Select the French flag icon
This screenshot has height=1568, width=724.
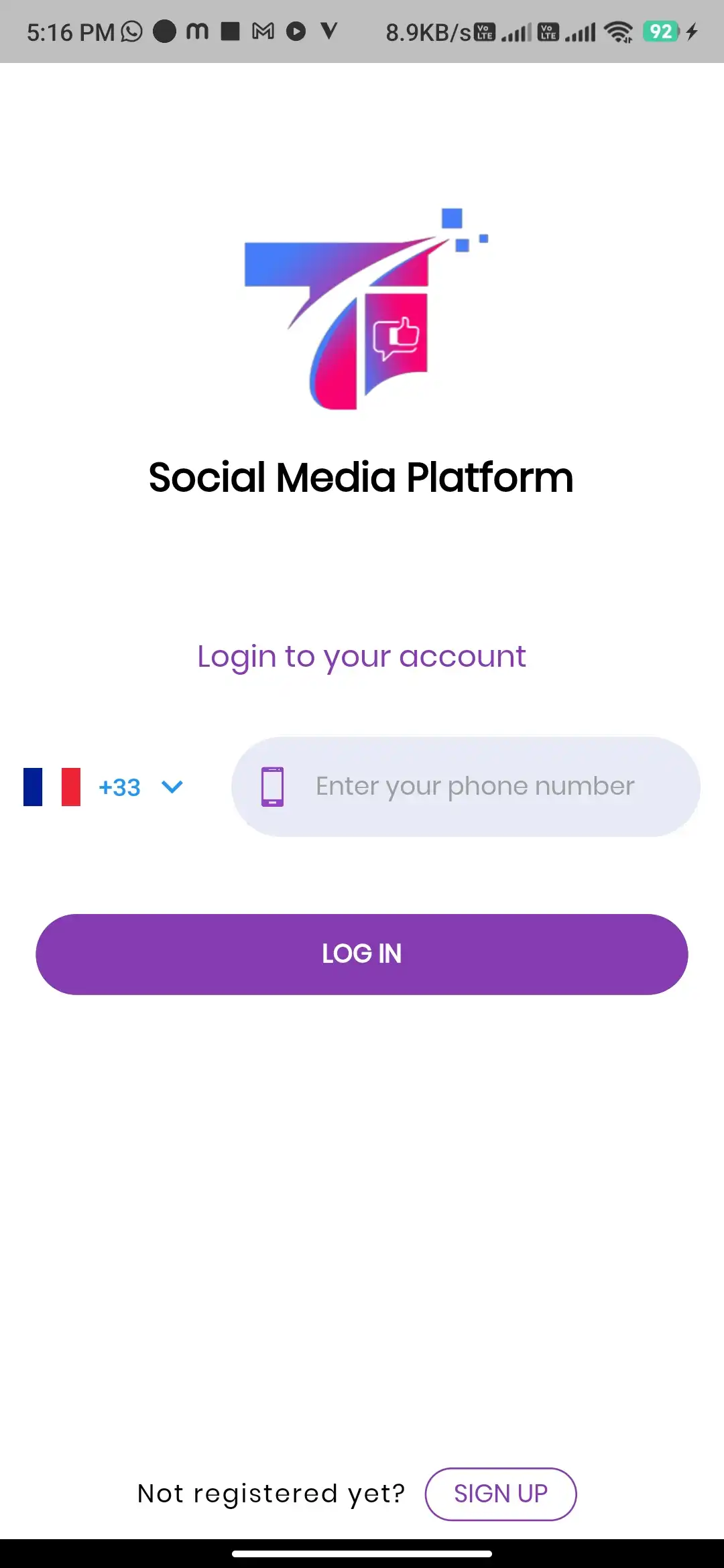tap(54, 787)
